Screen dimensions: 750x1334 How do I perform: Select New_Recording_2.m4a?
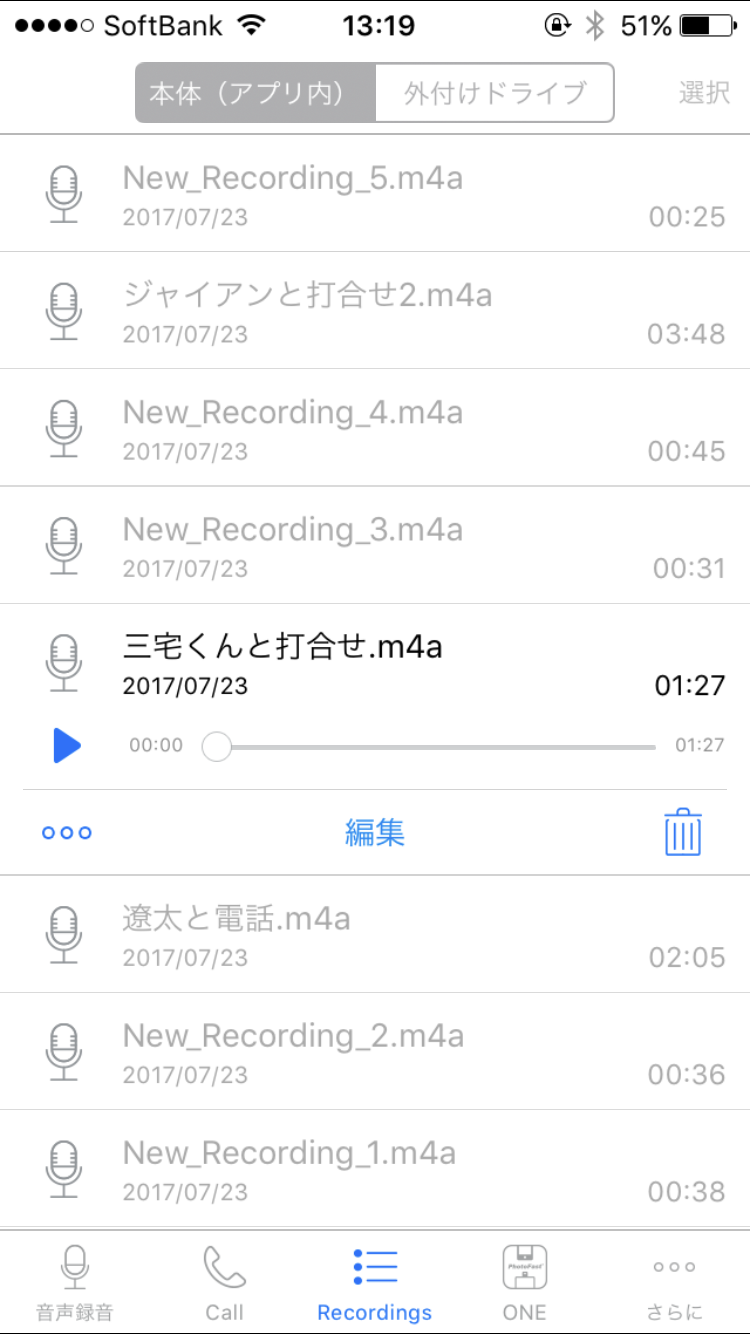tap(375, 1051)
